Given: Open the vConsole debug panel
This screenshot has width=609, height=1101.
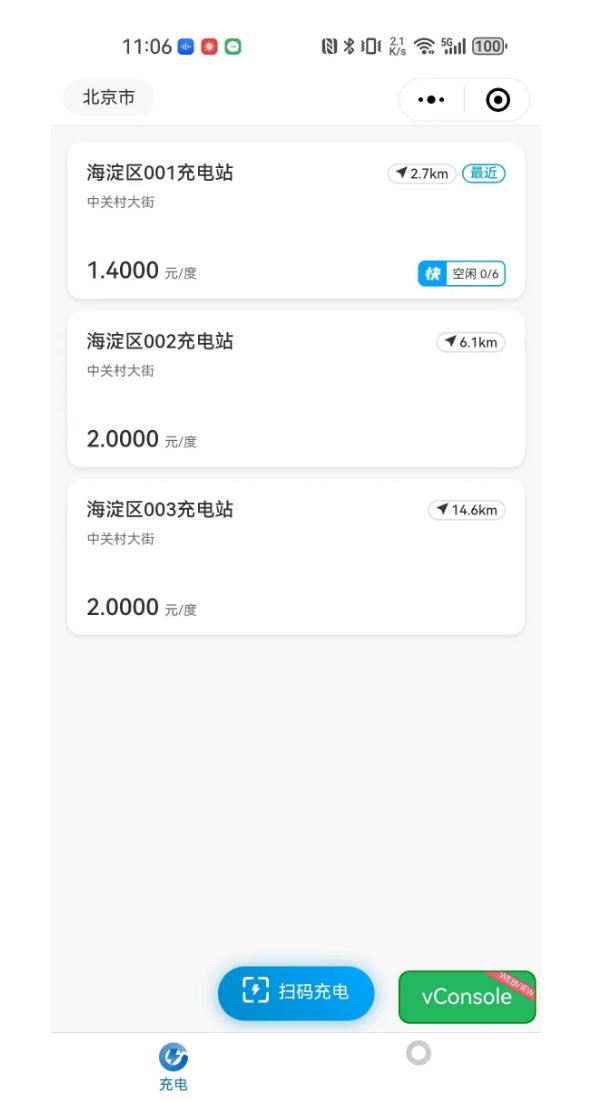Looking at the screenshot, I should (466, 997).
